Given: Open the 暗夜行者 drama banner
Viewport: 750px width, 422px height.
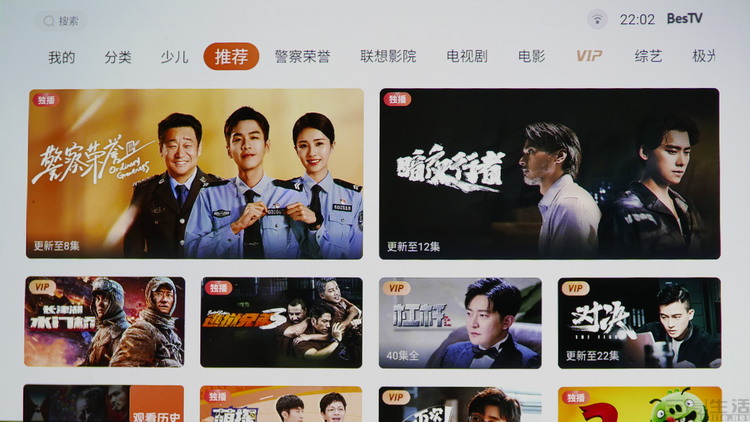Looking at the screenshot, I should (549, 174).
